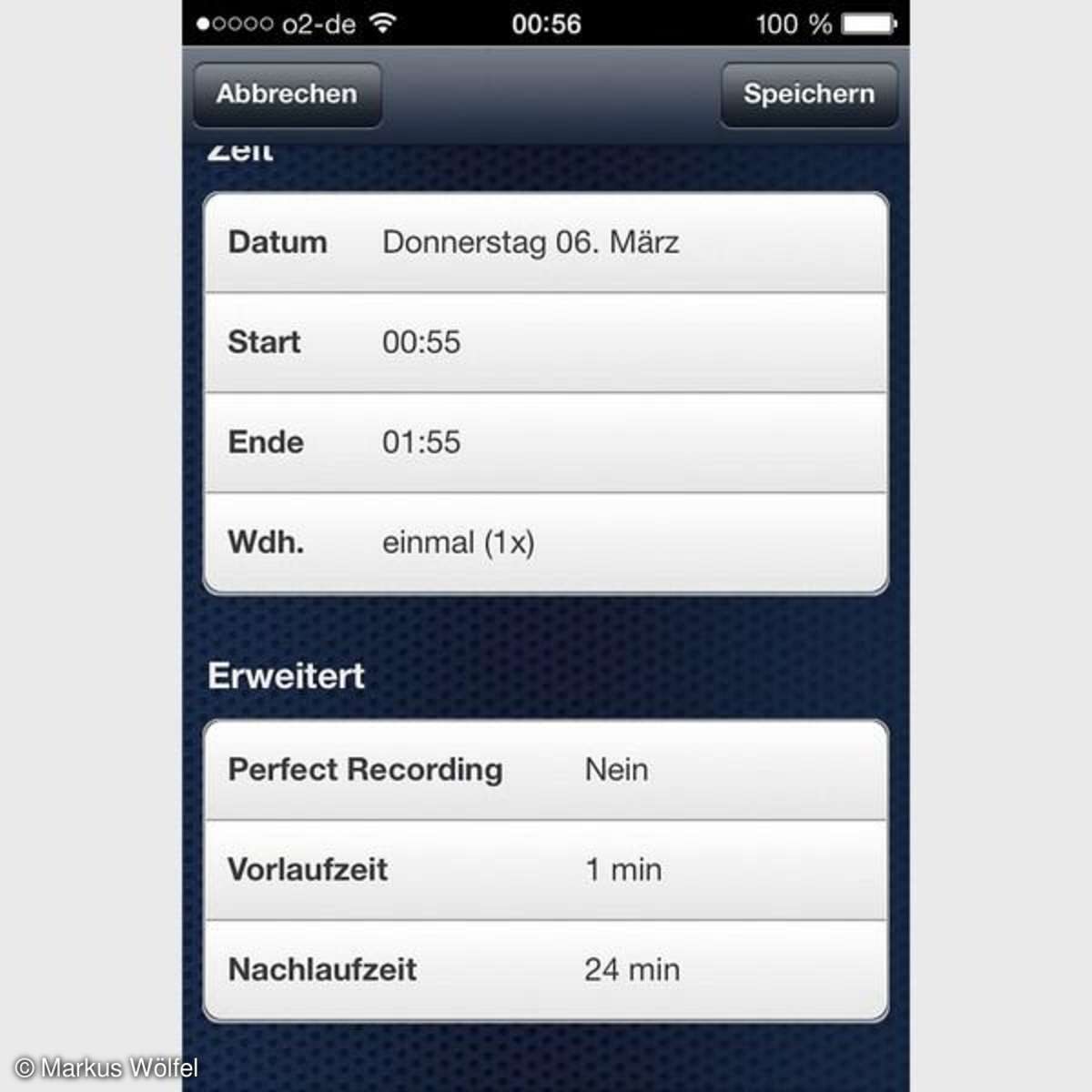Viewport: 1092px width, 1092px height.
Task: Open the Perfect Recording option
Action: click(x=546, y=771)
